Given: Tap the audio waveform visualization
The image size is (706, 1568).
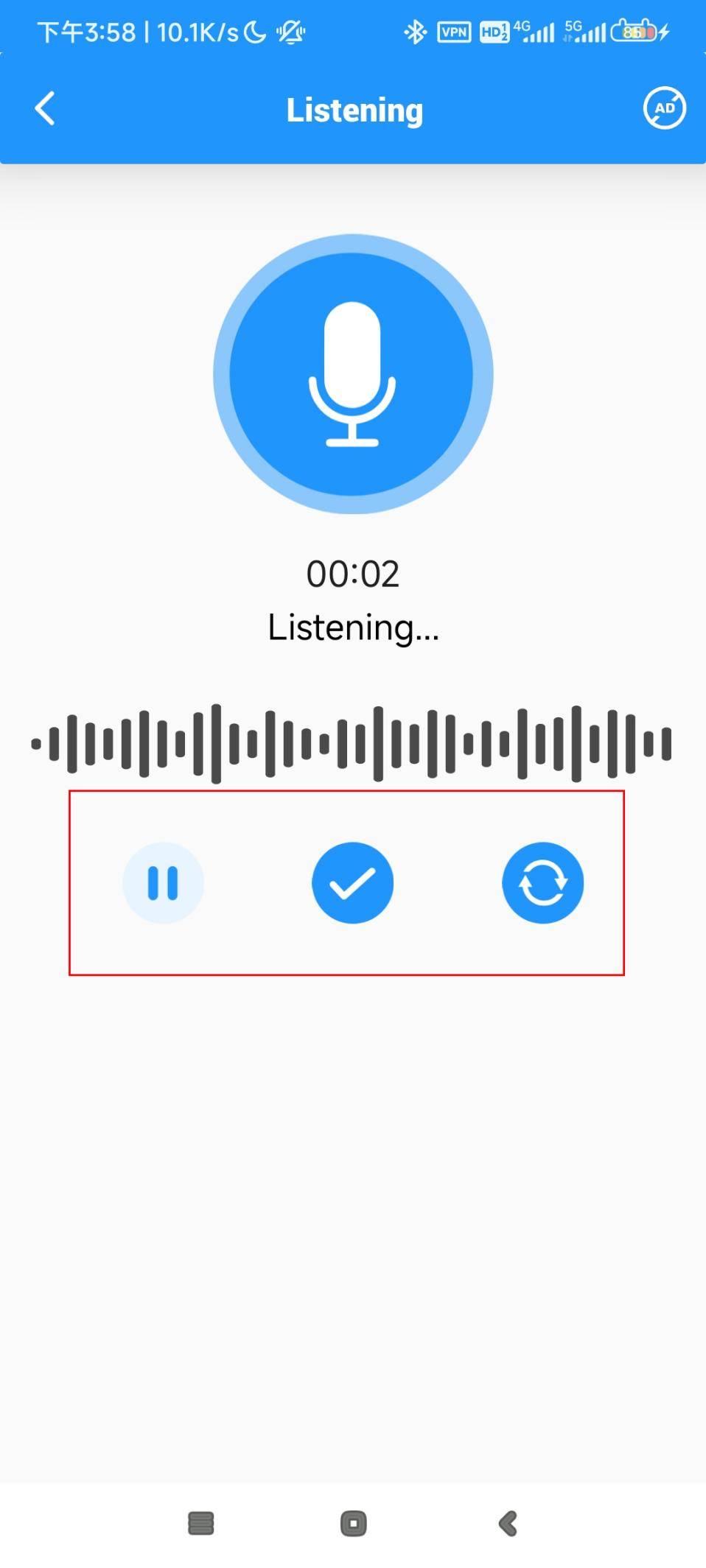Looking at the screenshot, I should tap(353, 742).
